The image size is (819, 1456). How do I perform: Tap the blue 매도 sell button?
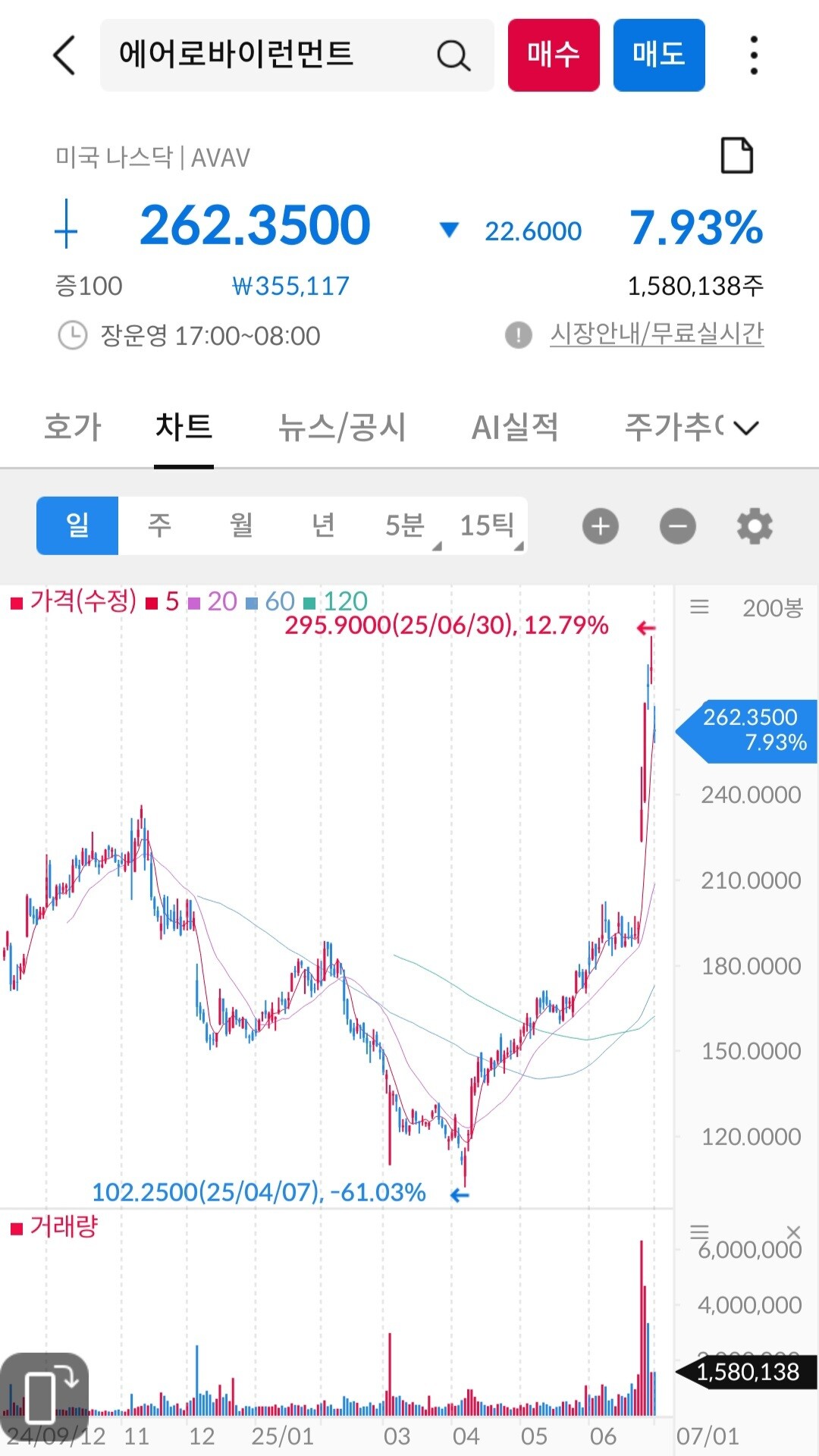point(659,55)
